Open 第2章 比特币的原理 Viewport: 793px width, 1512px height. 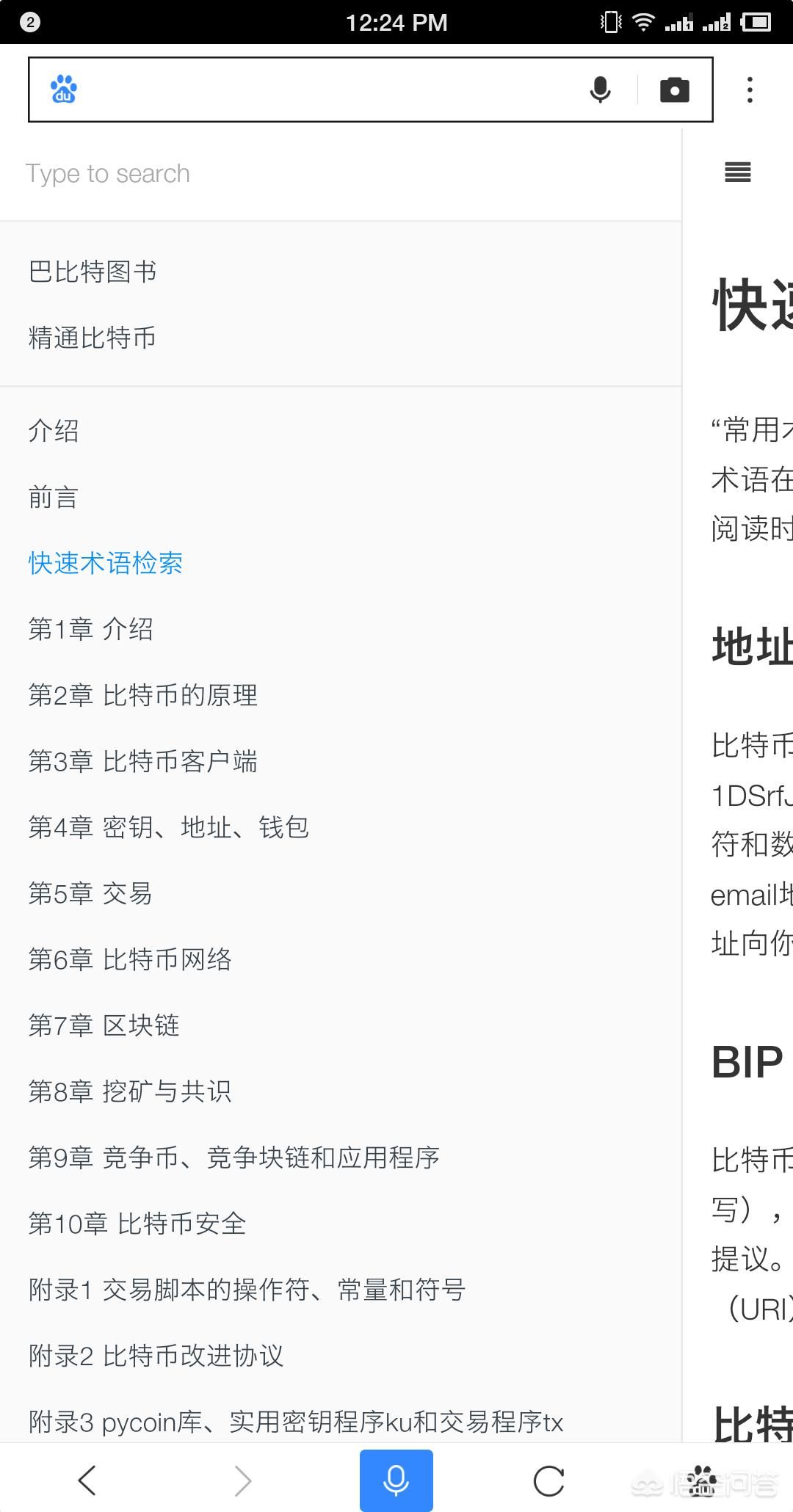tap(143, 695)
